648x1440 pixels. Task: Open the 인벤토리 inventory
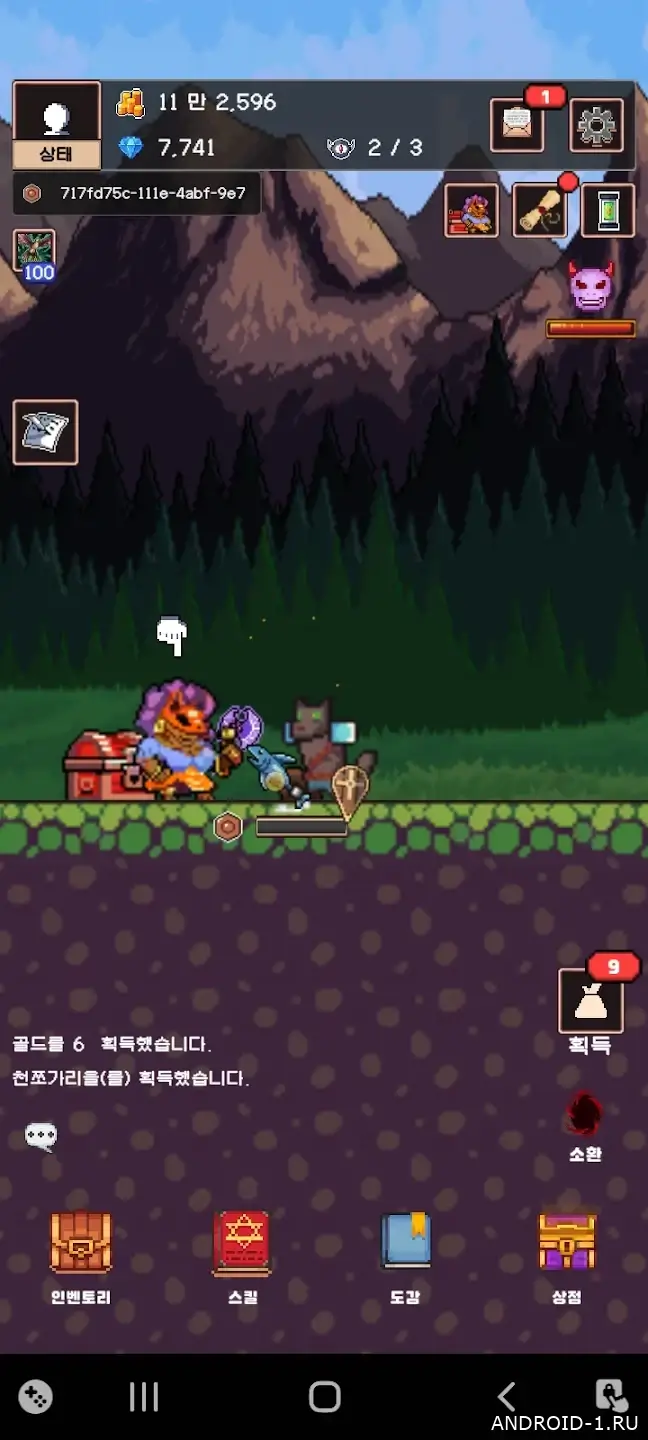[x=81, y=1258]
